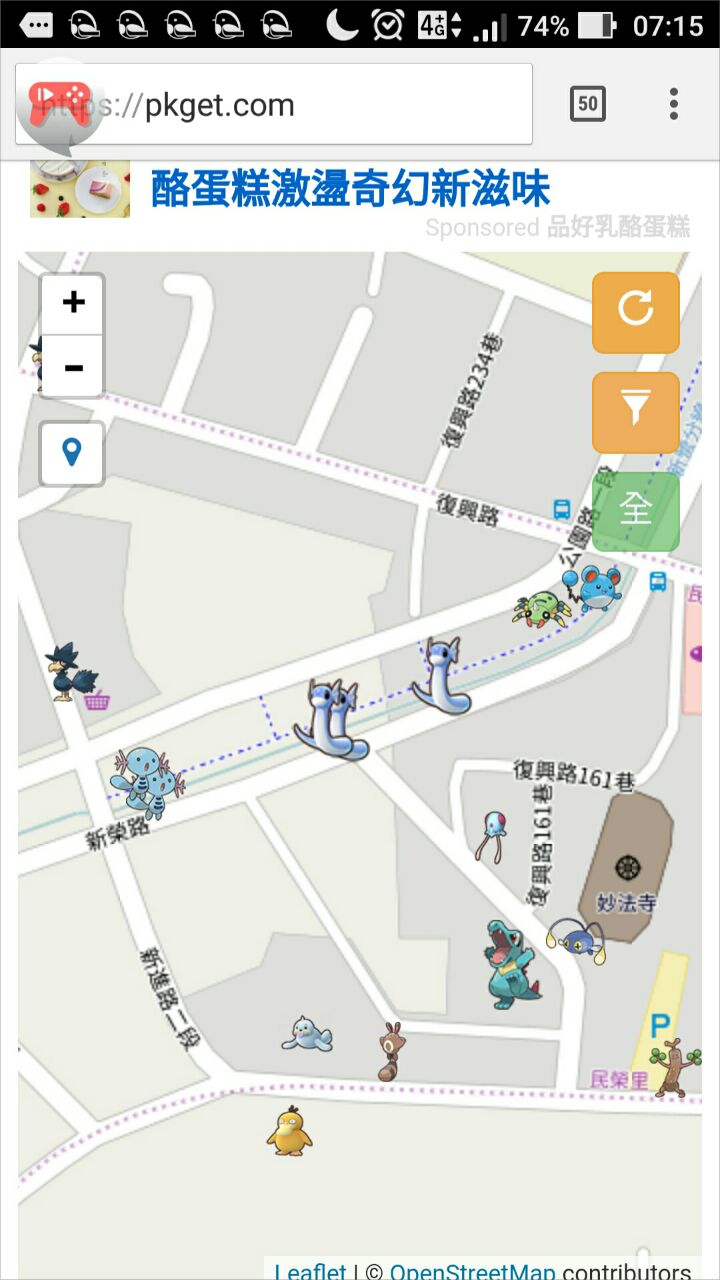
Task: Edit the pkget.com address bar
Action: point(300,105)
